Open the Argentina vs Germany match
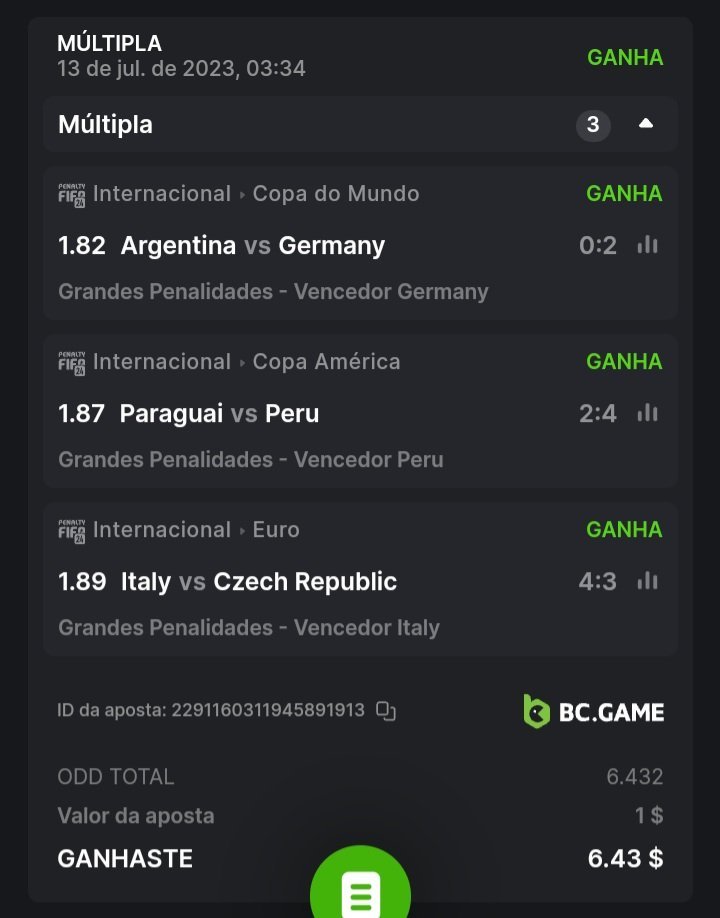Screen dimensions: 720x918 (252, 246)
